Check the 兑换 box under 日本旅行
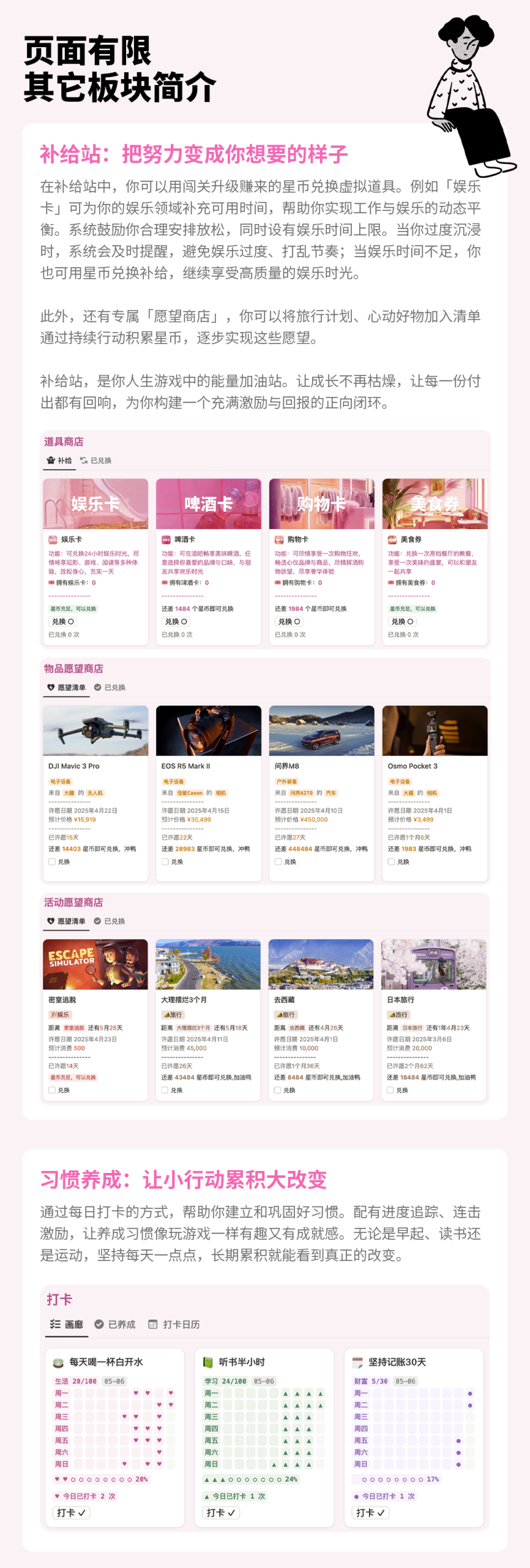The image size is (530, 1568). (x=390, y=1090)
